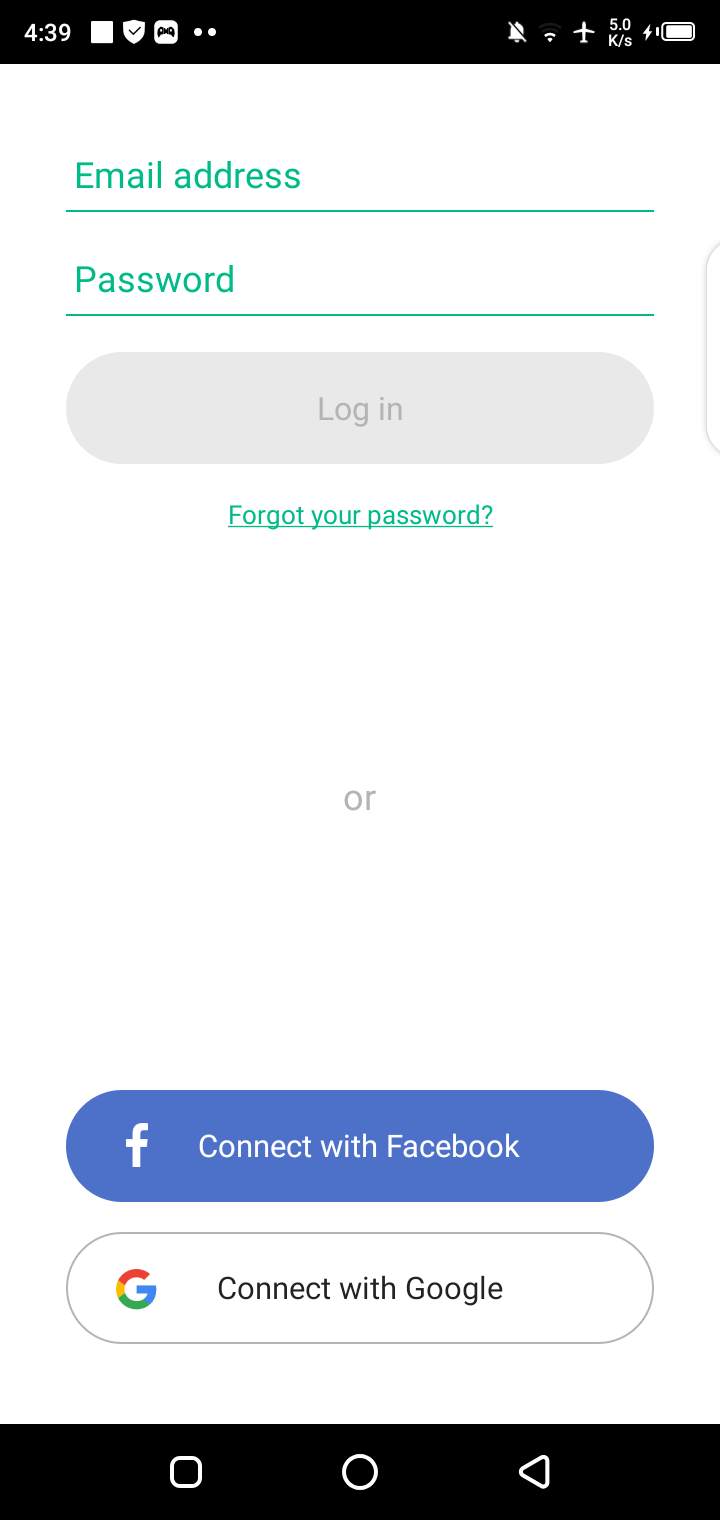Return to the home screen
The width and height of the screenshot is (720, 1520).
[360, 1472]
